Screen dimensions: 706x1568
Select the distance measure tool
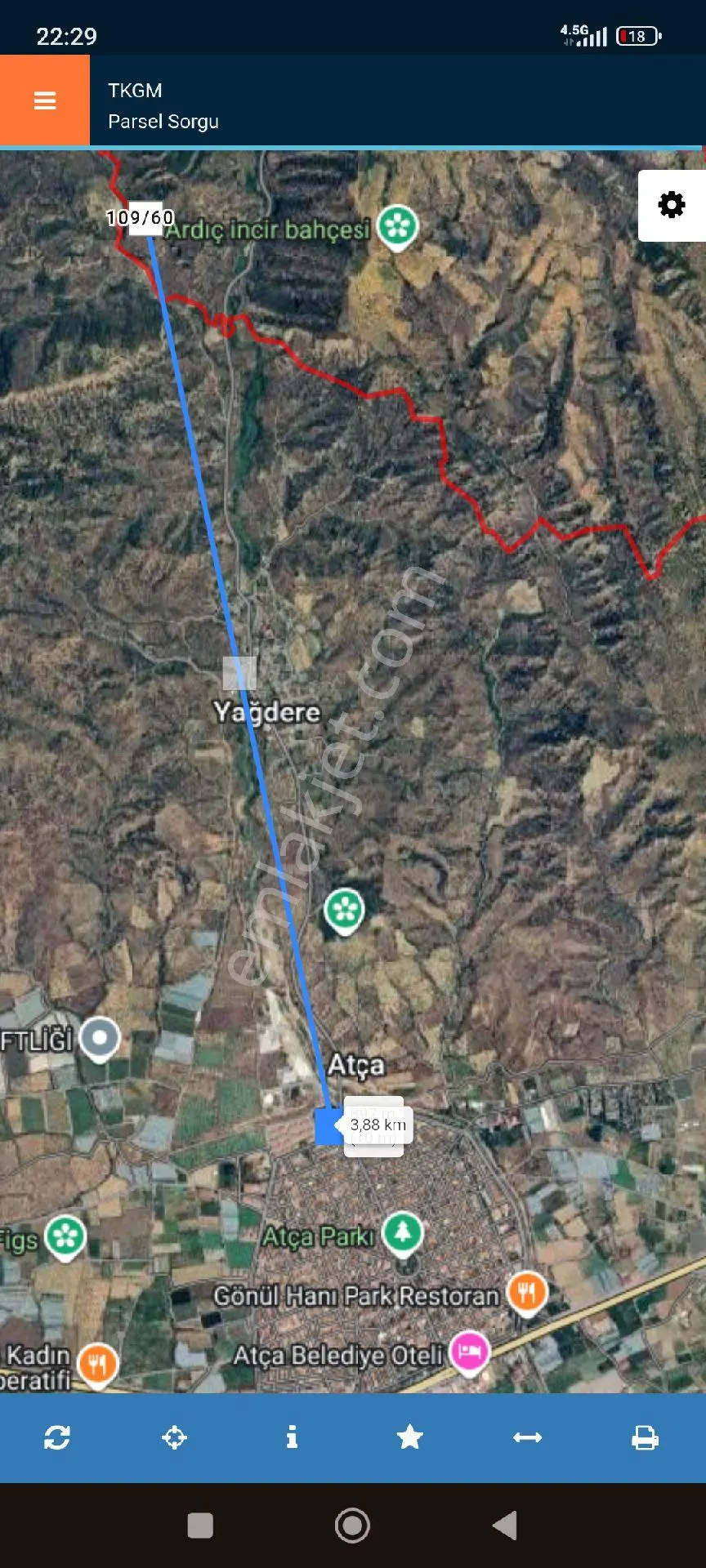527,1437
